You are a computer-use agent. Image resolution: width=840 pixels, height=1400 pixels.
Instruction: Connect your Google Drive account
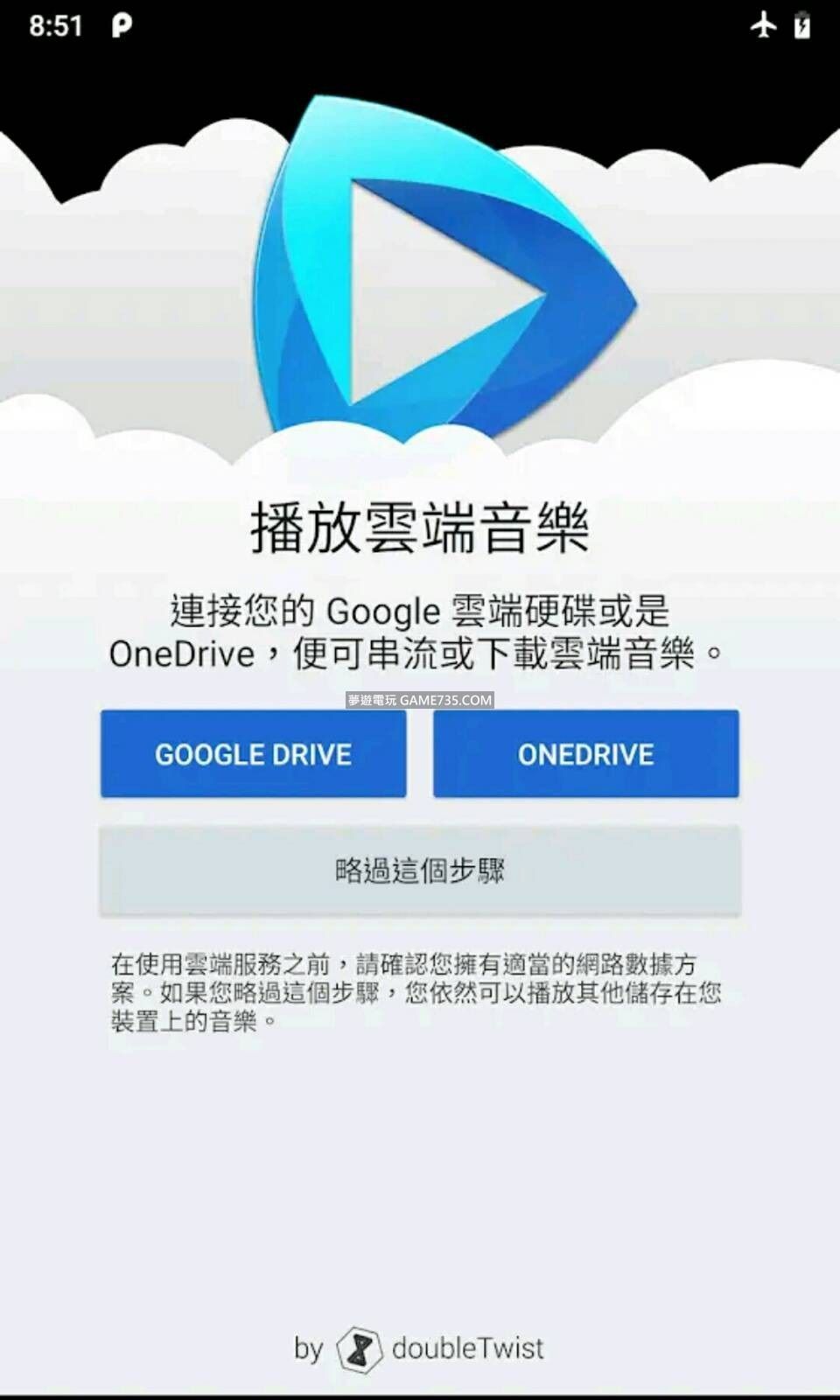click(x=253, y=753)
